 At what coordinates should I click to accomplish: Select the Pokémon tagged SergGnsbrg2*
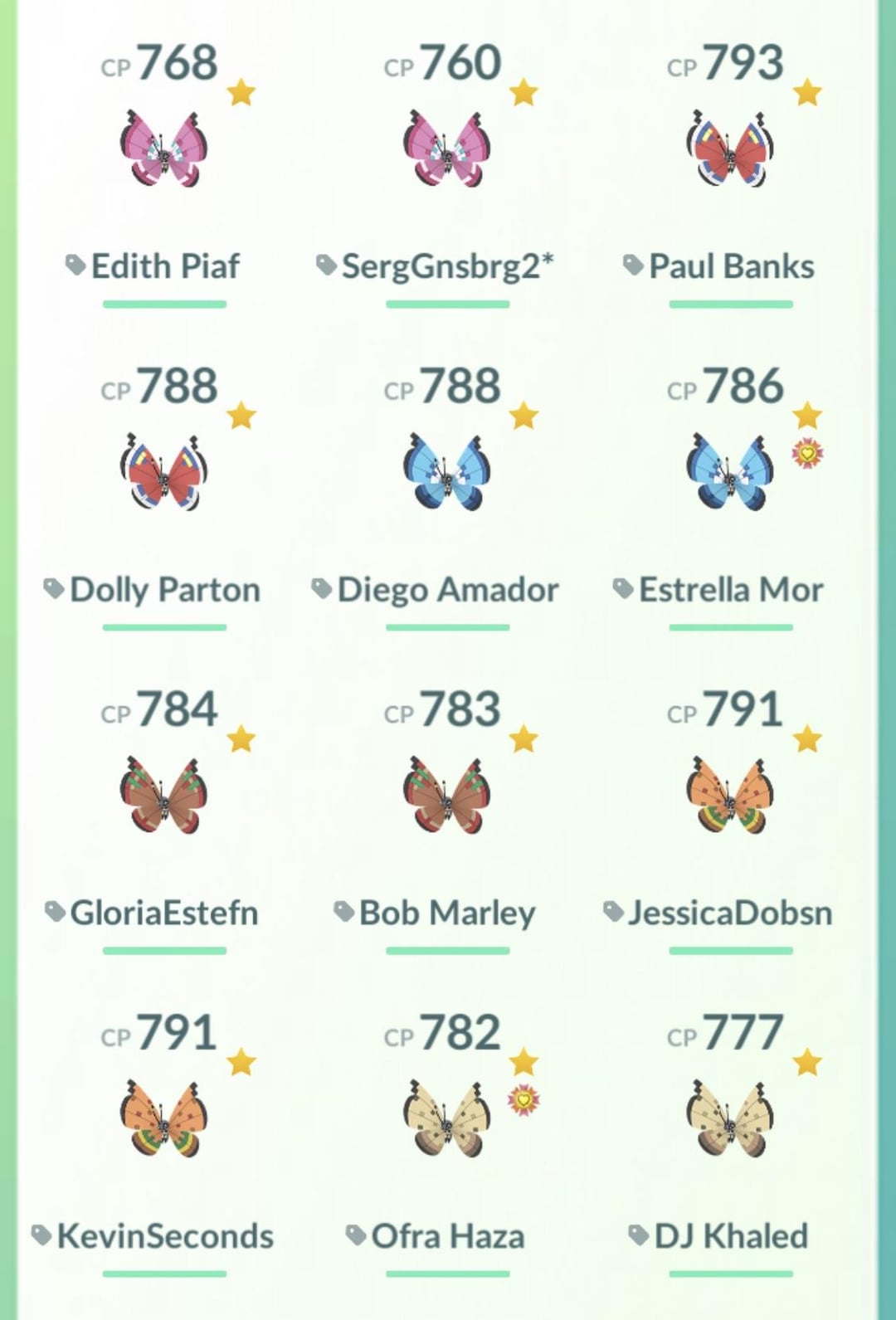coord(446,150)
